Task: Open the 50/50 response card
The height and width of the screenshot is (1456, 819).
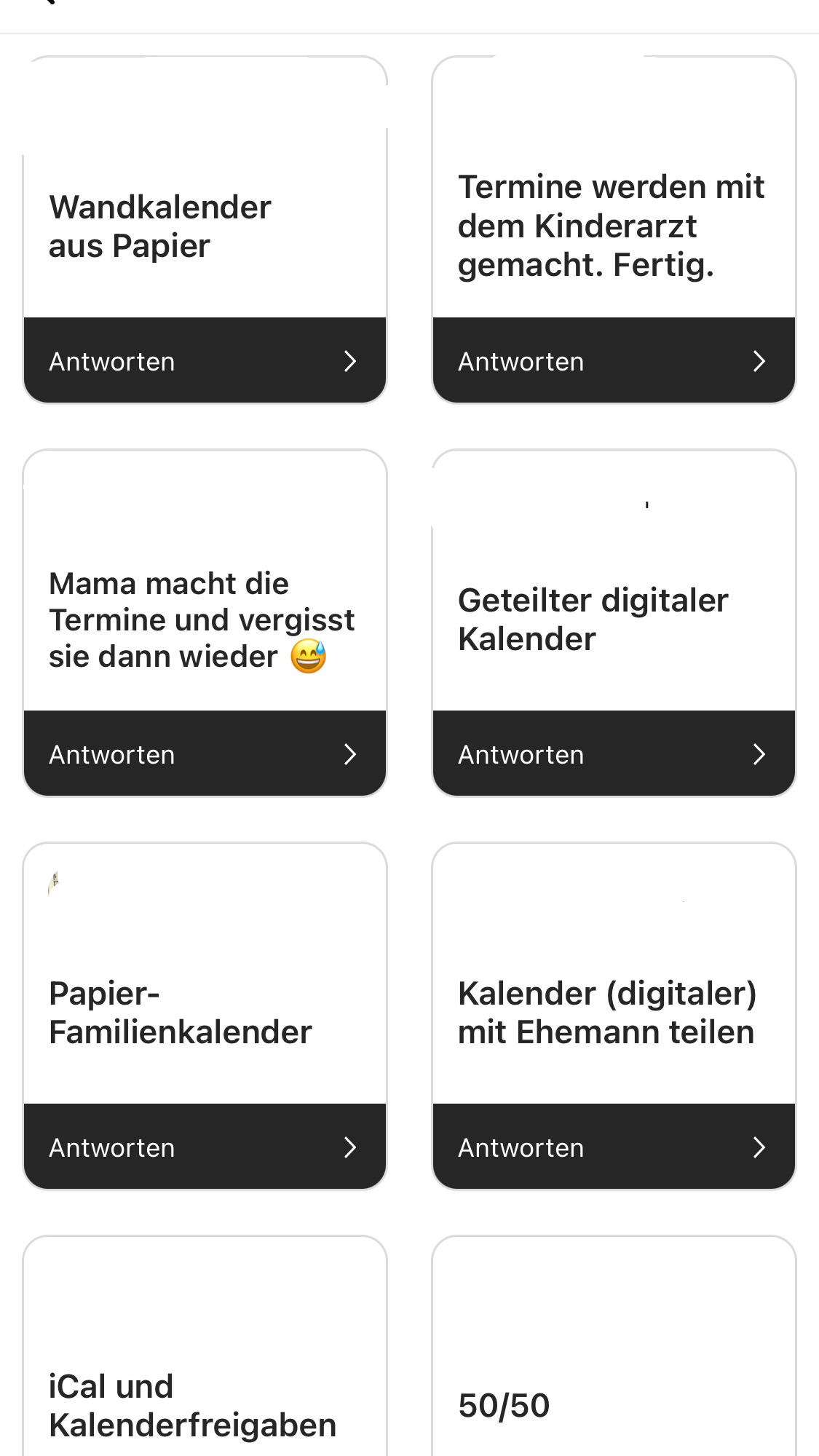Action: (614, 1347)
